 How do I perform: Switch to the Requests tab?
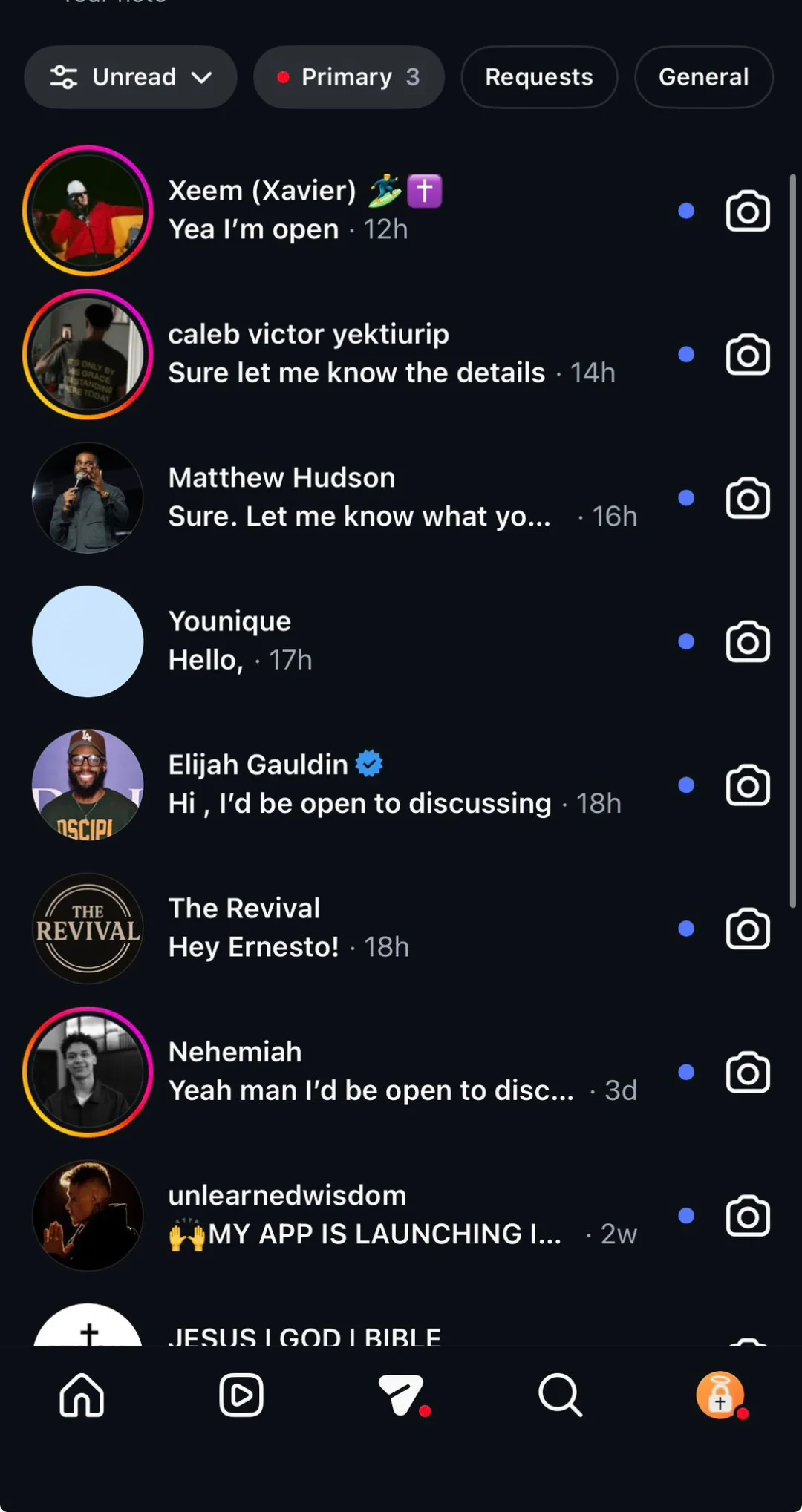pyautogui.click(x=539, y=77)
